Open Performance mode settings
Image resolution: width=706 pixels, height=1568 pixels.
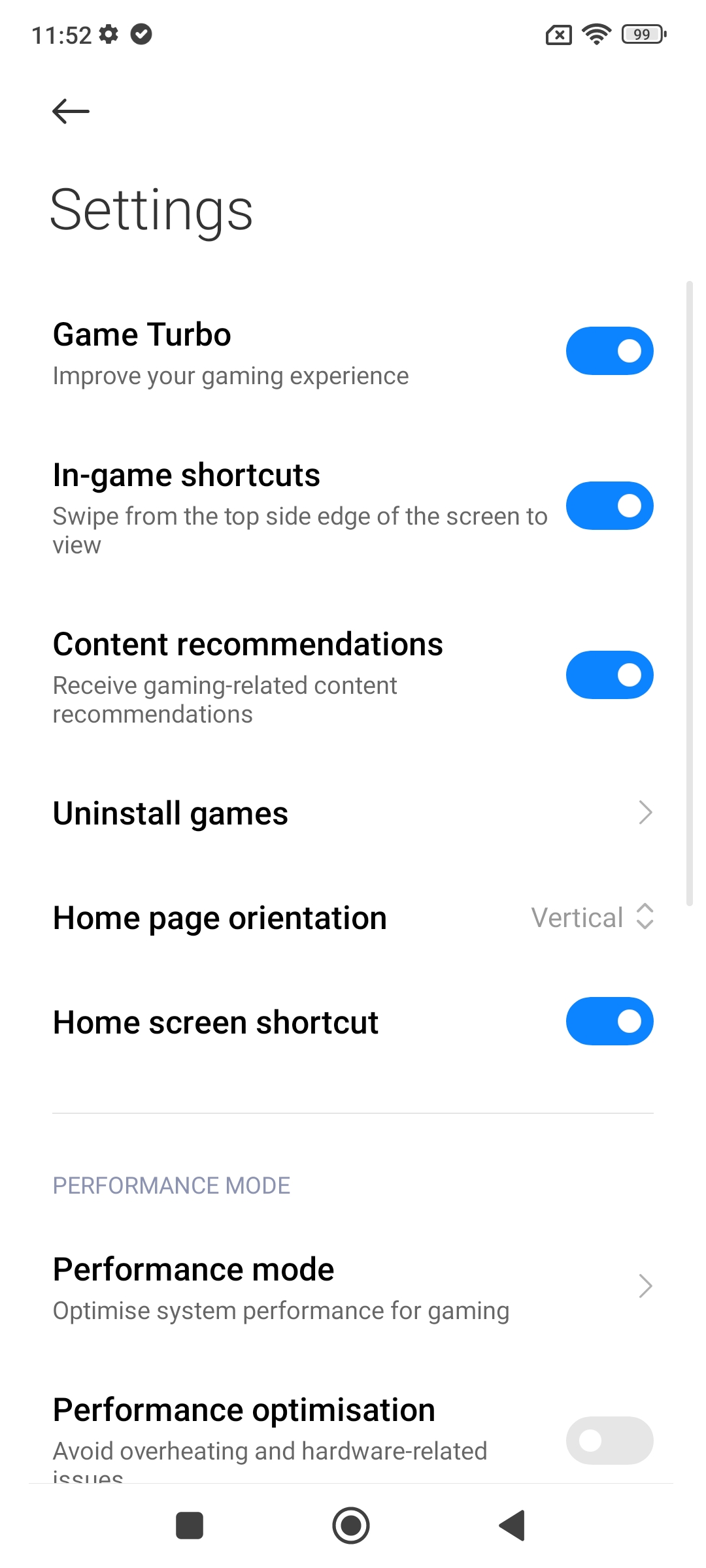(x=353, y=1286)
